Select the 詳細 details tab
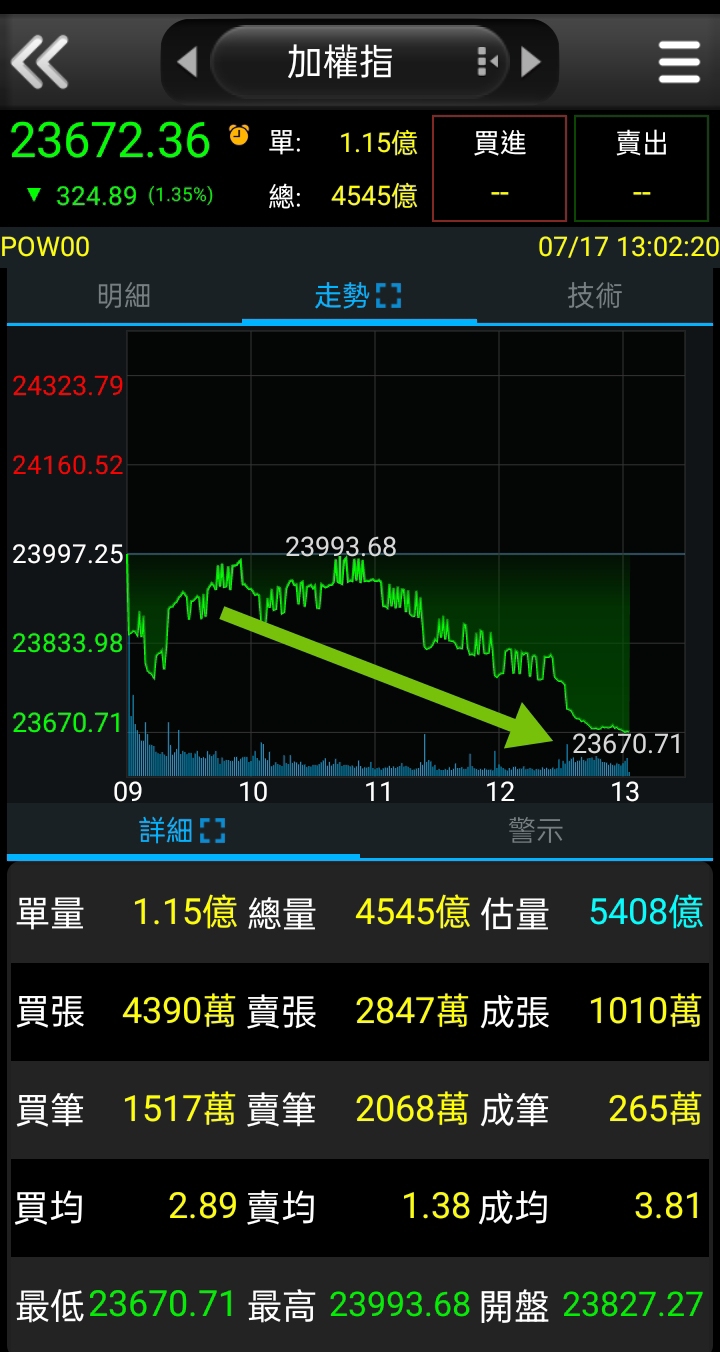720x1352 pixels. pyautogui.click(x=182, y=830)
